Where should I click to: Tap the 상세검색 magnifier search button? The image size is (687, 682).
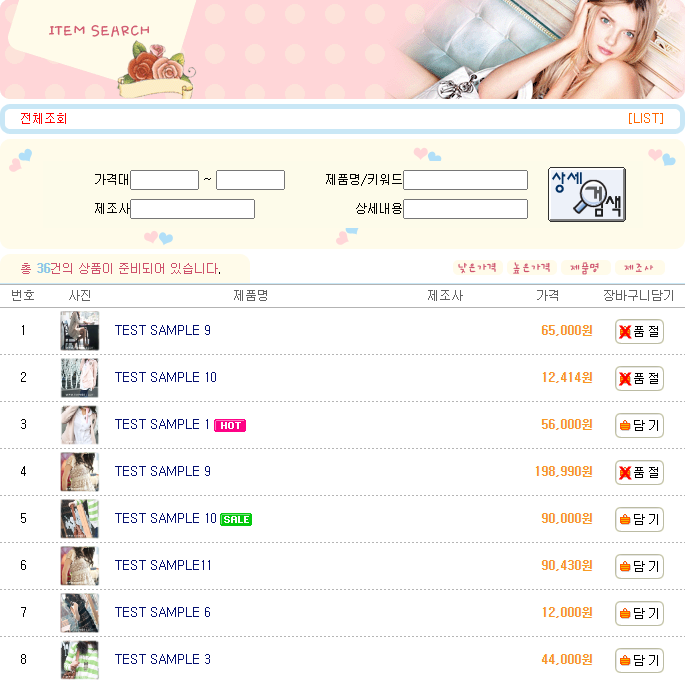pyautogui.click(x=586, y=194)
